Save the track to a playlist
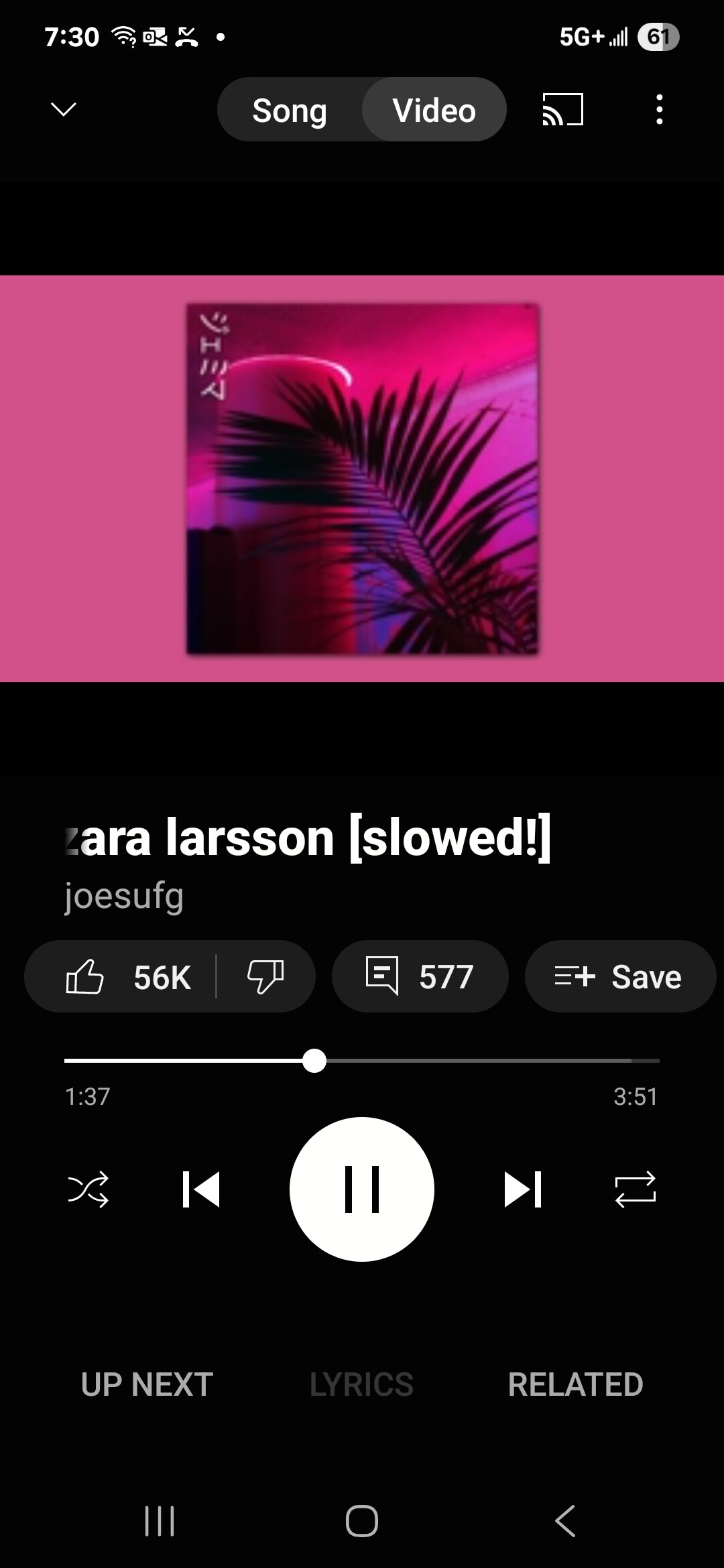The height and width of the screenshot is (1568, 724). tap(619, 976)
